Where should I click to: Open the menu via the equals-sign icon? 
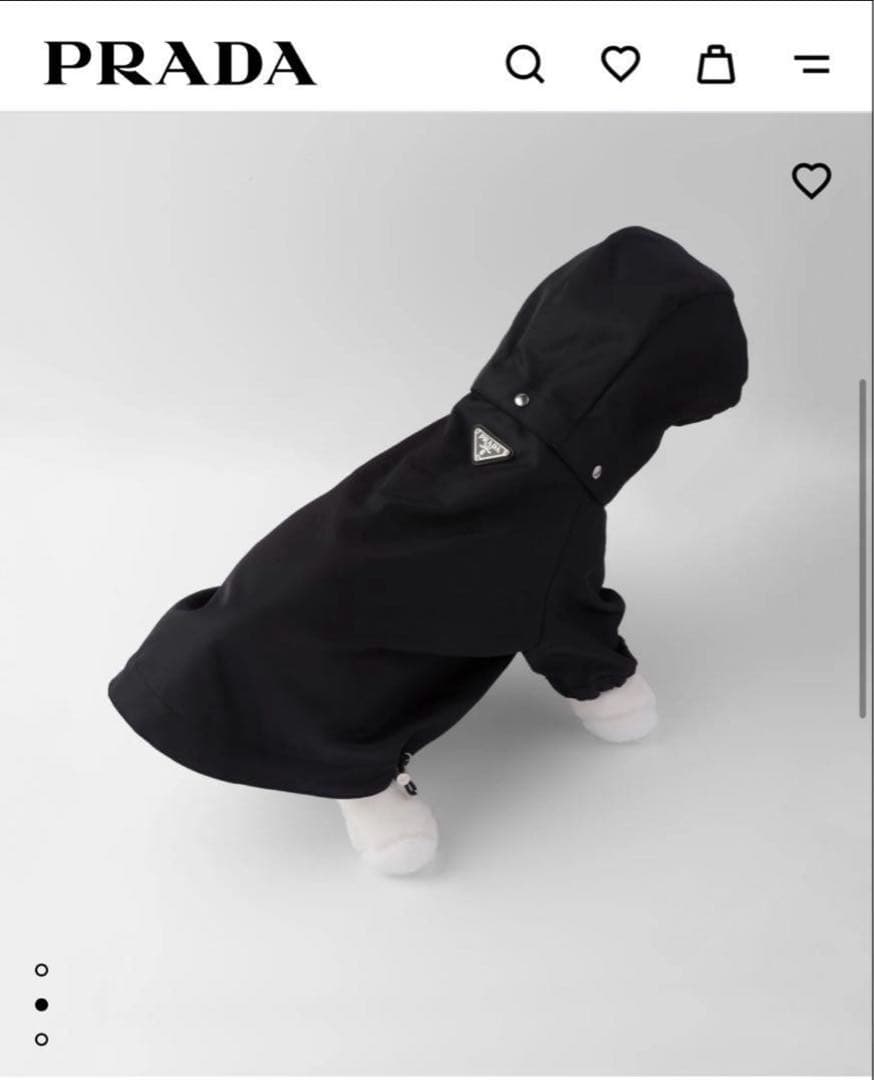pos(810,65)
